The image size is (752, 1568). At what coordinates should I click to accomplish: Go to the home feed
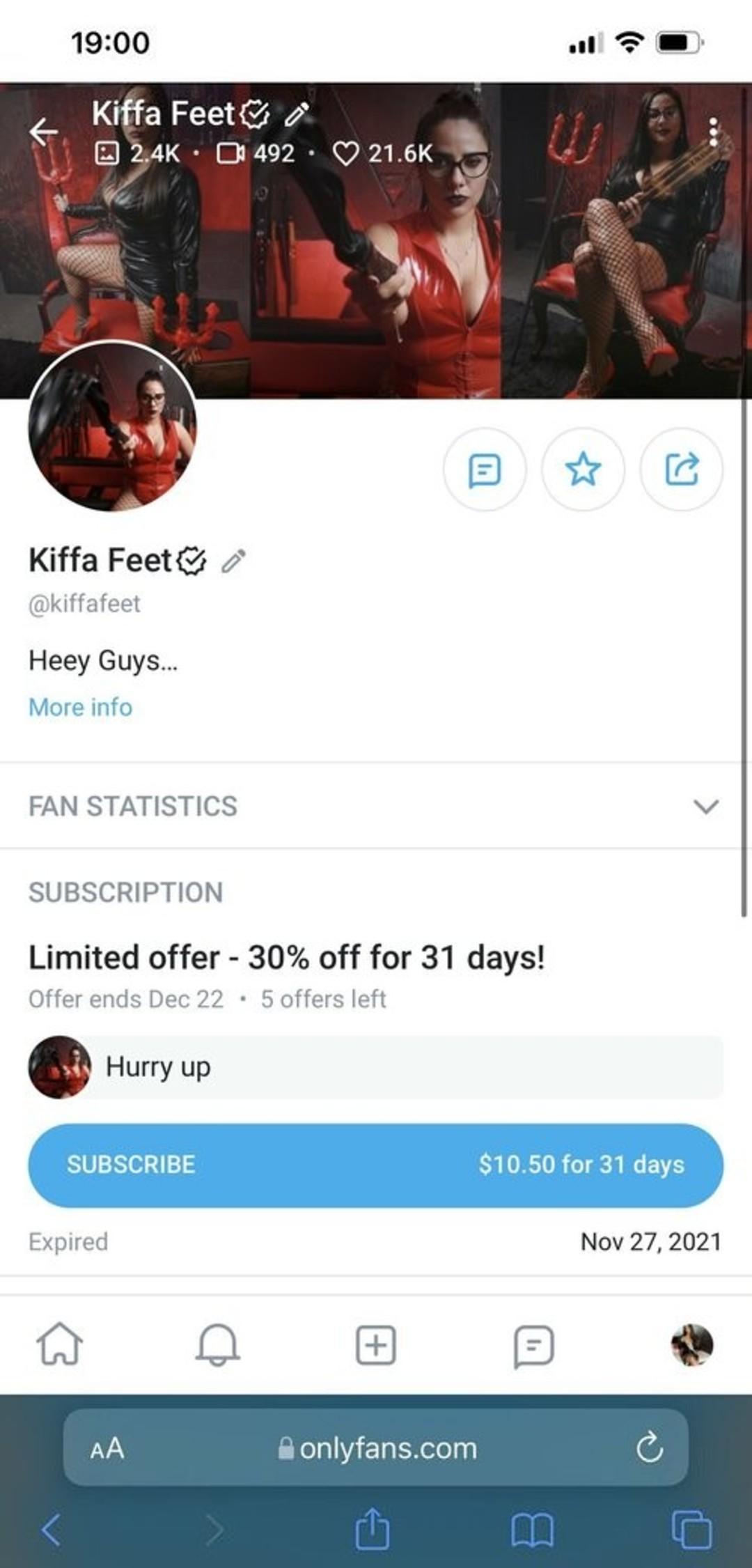click(x=59, y=1344)
